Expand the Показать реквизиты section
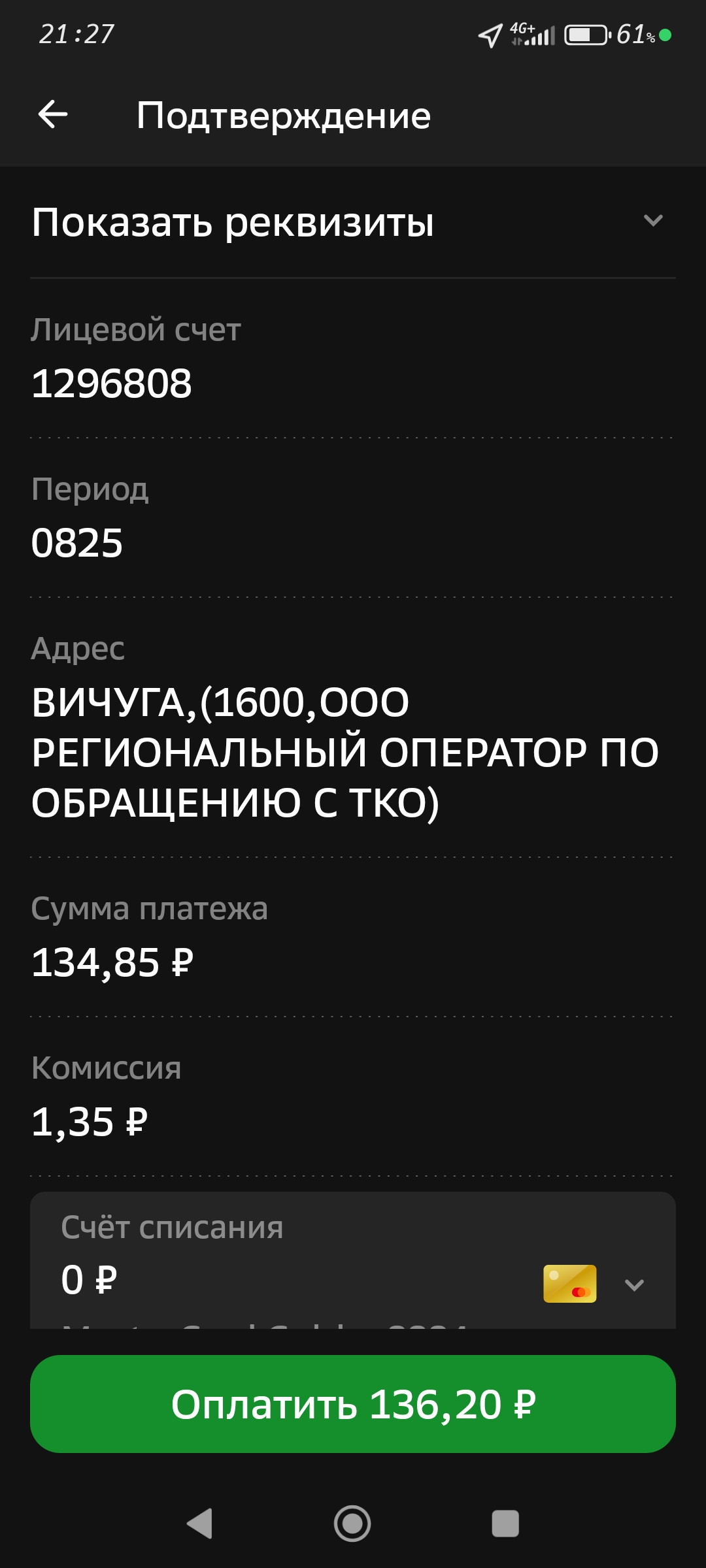 tap(353, 222)
